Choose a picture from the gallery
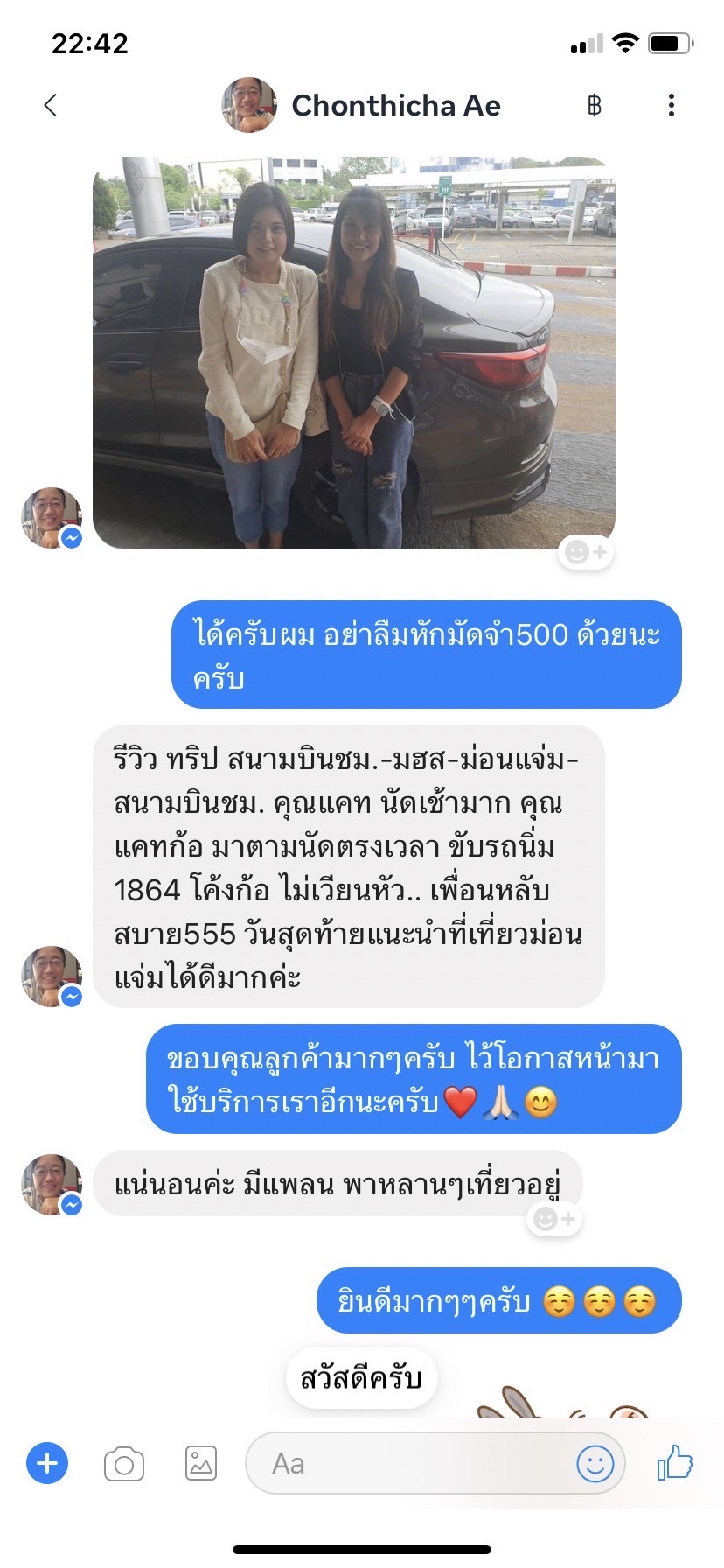 pyautogui.click(x=201, y=1463)
